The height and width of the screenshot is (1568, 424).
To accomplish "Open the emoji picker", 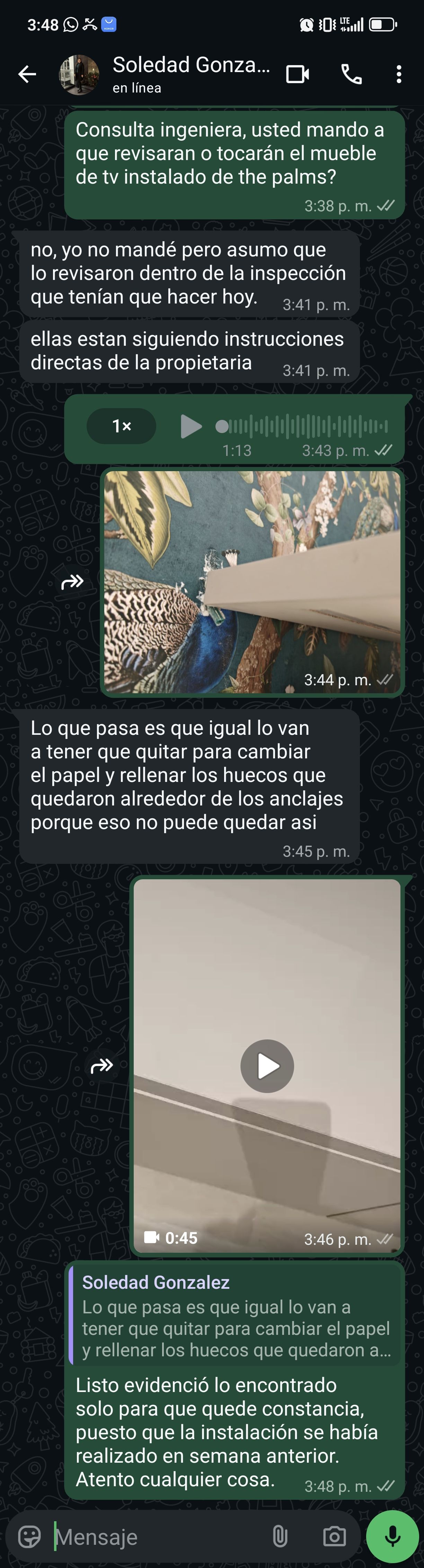I will click(x=29, y=1537).
